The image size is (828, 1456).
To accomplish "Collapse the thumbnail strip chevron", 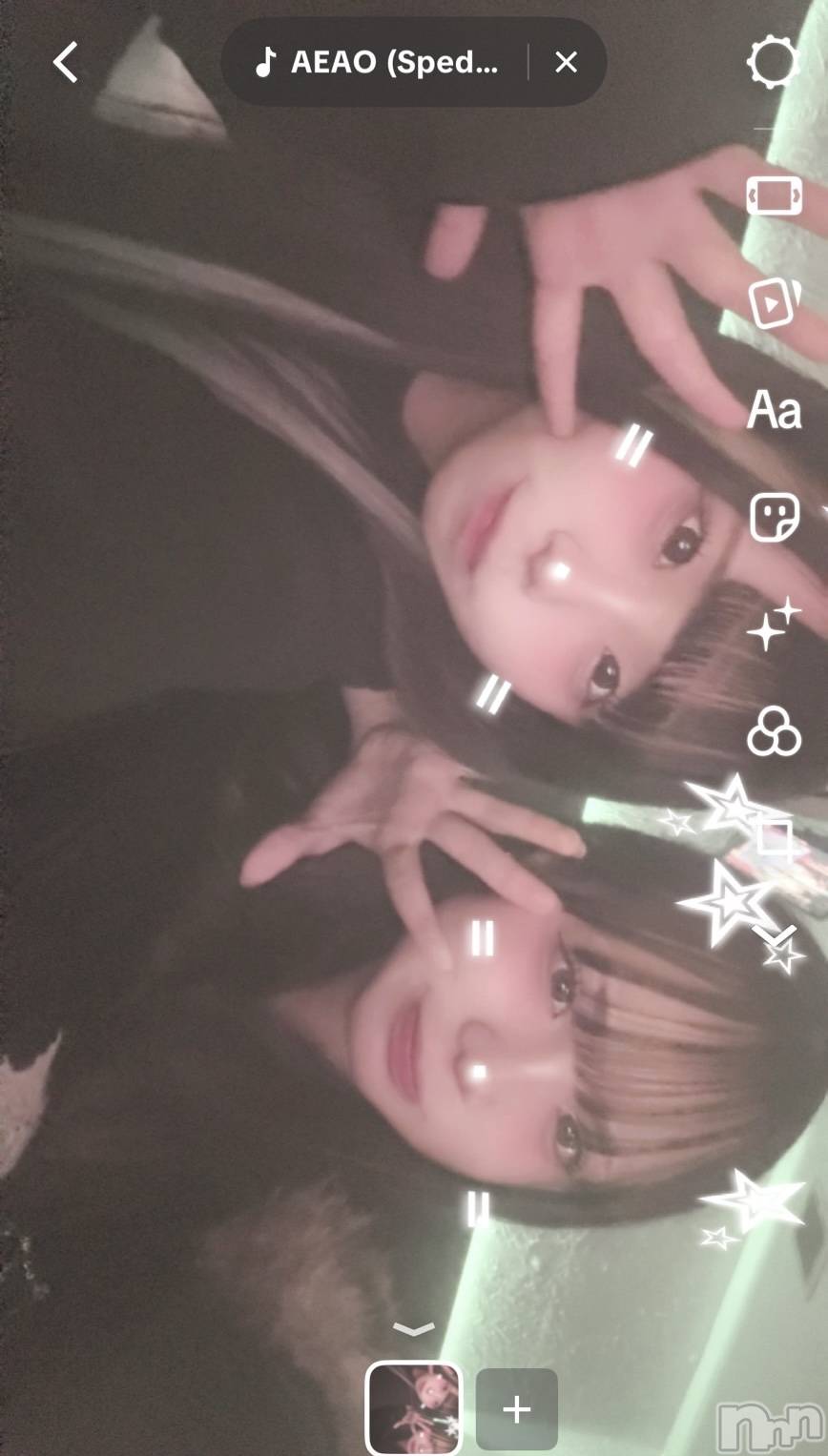I will pyautogui.click(x=414, y=1329).
